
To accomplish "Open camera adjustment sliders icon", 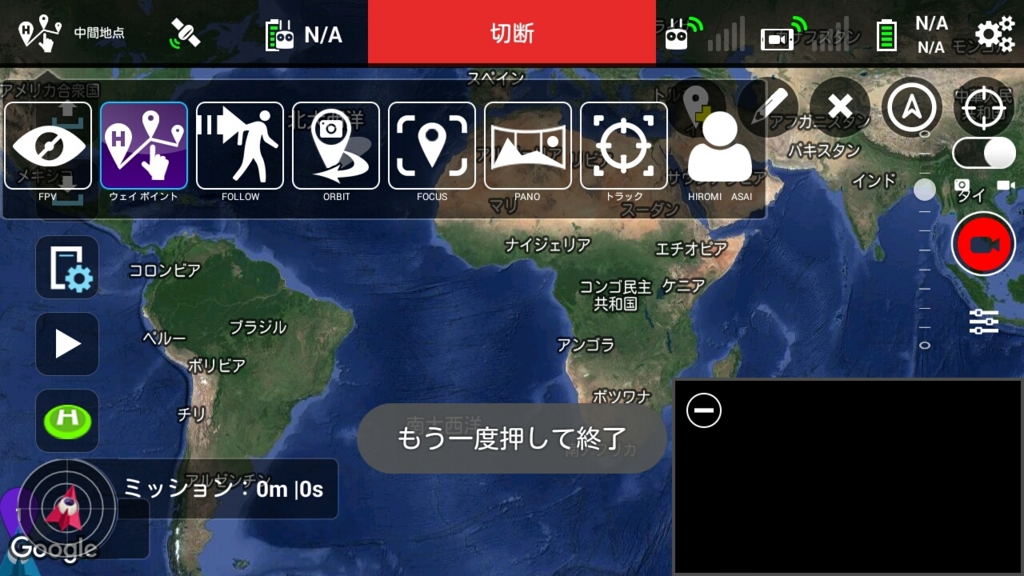I will [x=984, y=321].
